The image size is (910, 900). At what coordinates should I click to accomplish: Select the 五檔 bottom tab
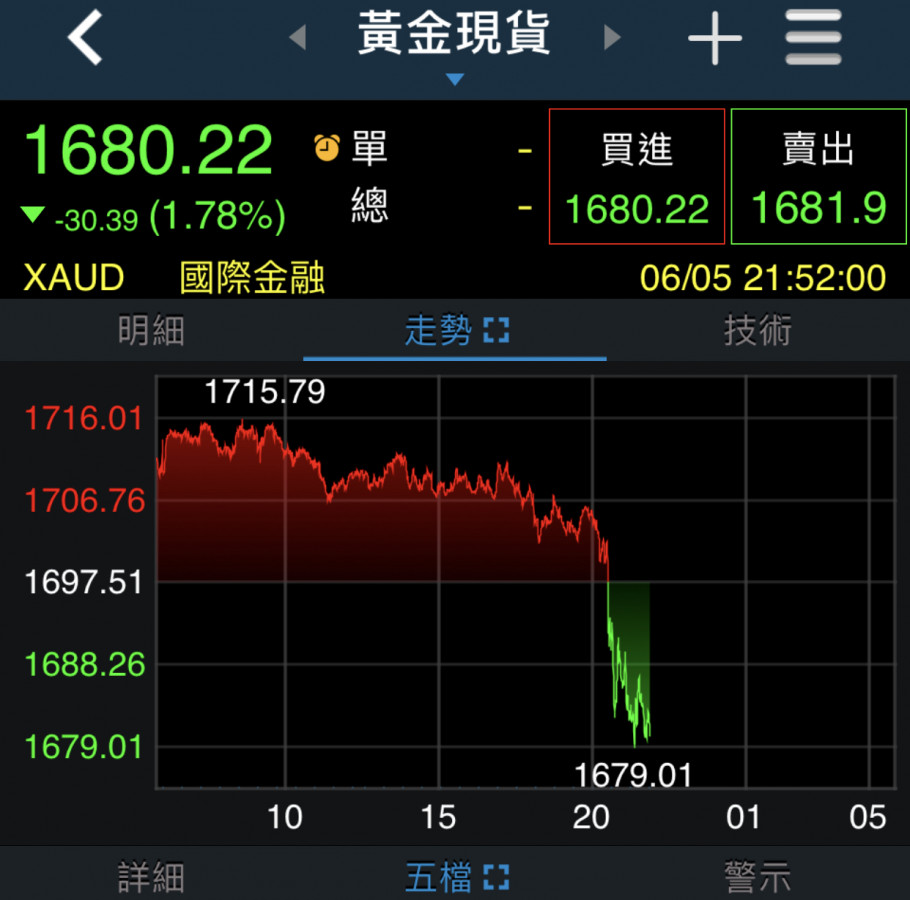(455, 878)
